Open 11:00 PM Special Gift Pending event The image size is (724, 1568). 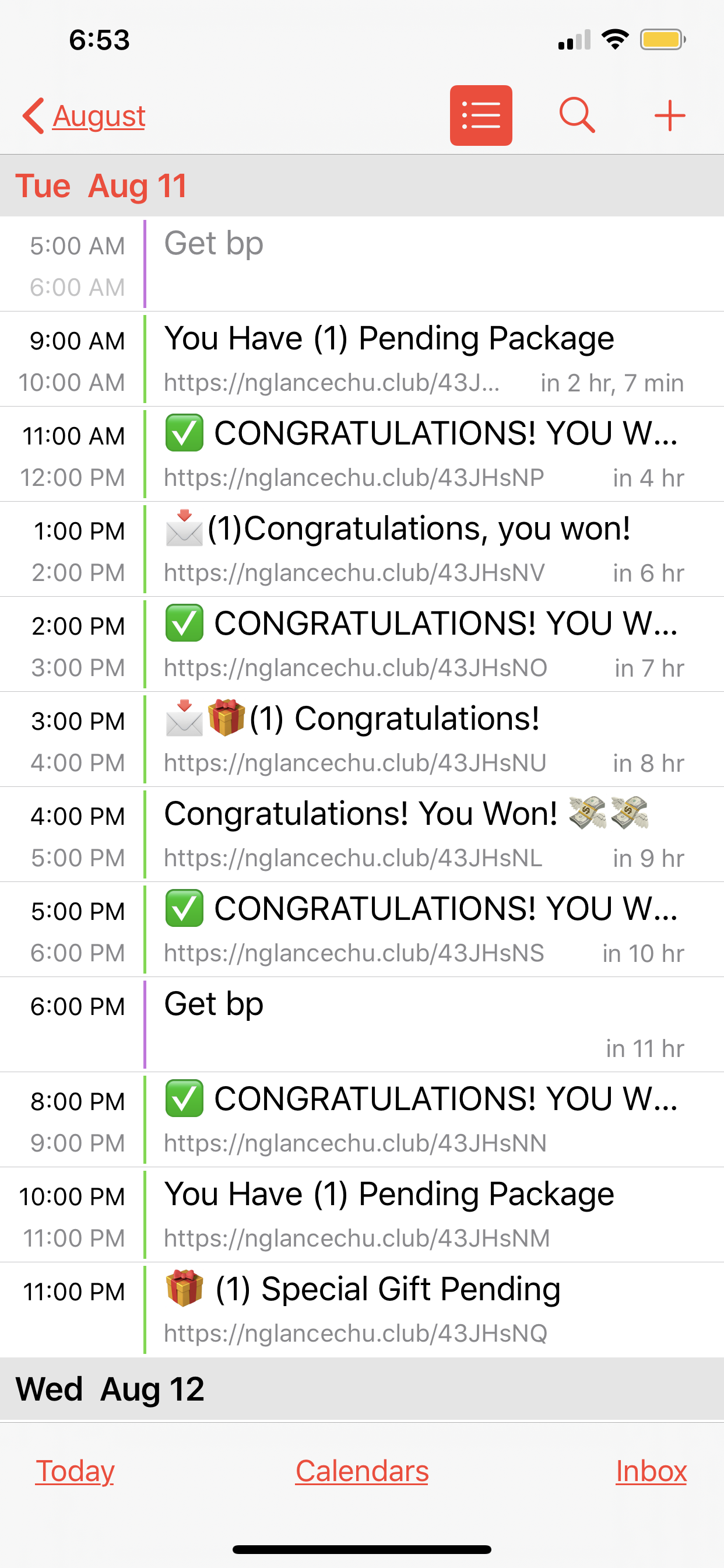click(389, 1308)
